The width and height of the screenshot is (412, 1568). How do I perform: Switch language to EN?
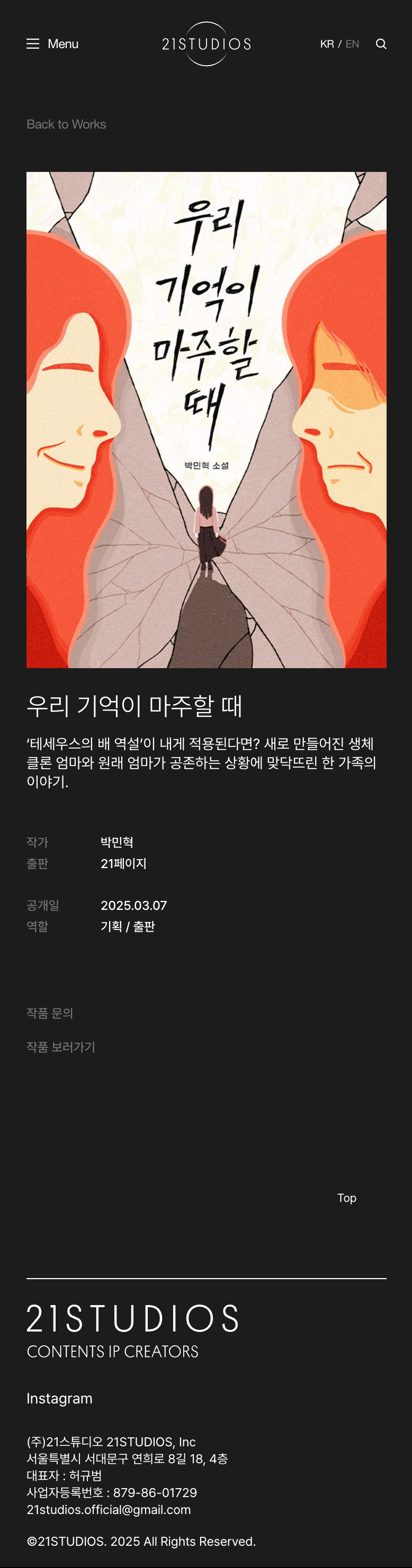(352, 44)
